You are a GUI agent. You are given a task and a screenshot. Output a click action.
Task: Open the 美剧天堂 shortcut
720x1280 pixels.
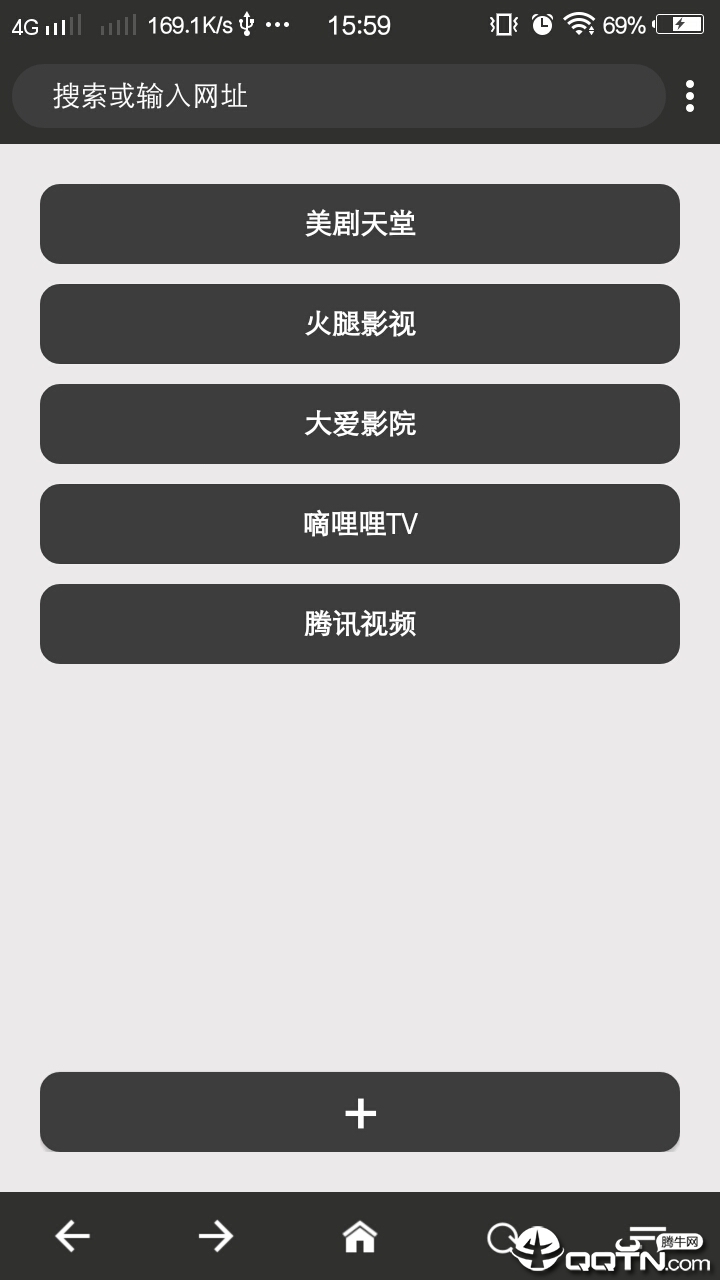pos(360,224)
